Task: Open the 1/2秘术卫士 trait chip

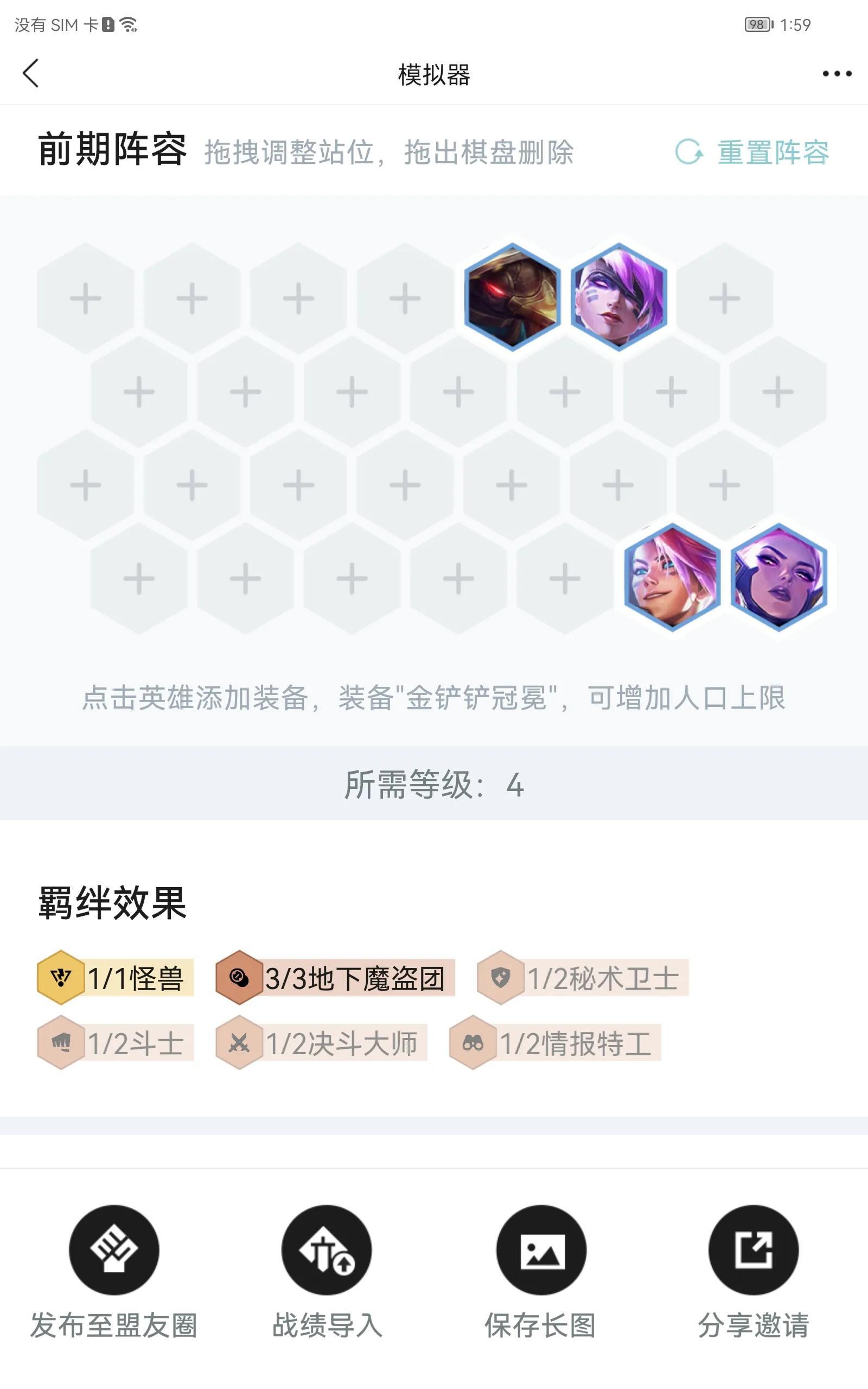Action: [583, 978]
